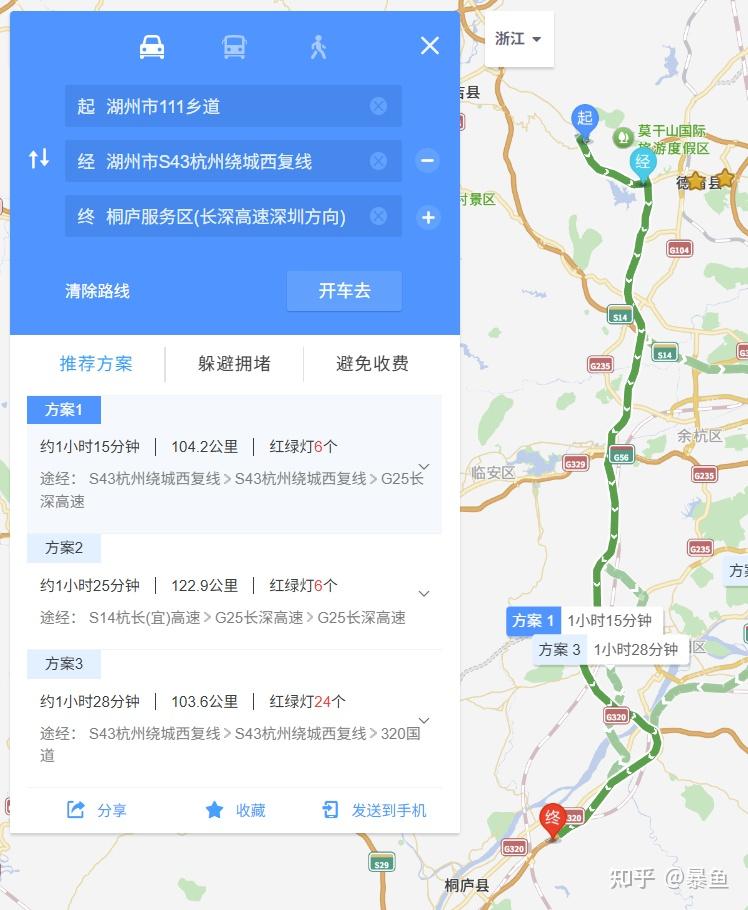The image size is (748, 910).
Task: Switch to the 避免收费 tab
Action: click(x=372, y=364)
